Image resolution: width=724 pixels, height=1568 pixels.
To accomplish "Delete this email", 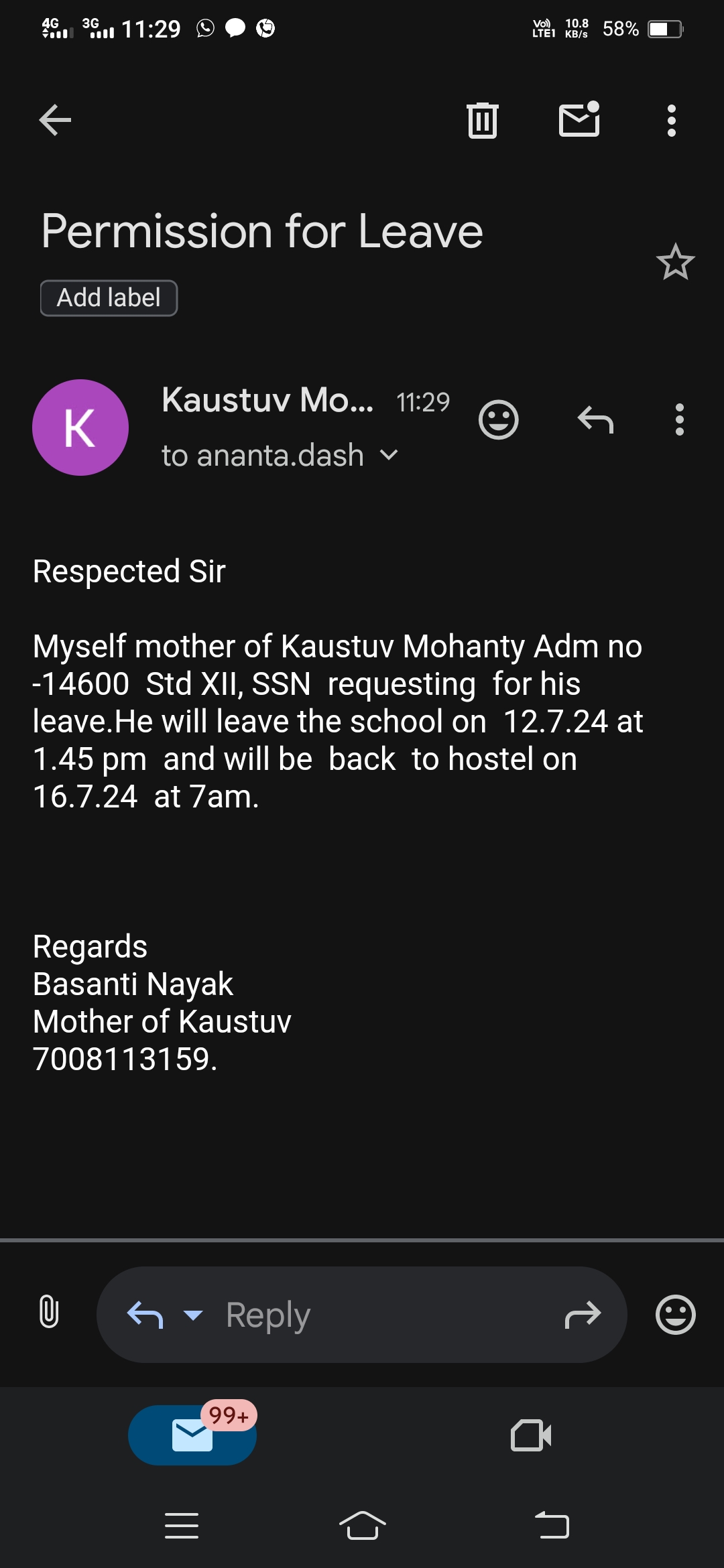I will (x=482, y=121).
